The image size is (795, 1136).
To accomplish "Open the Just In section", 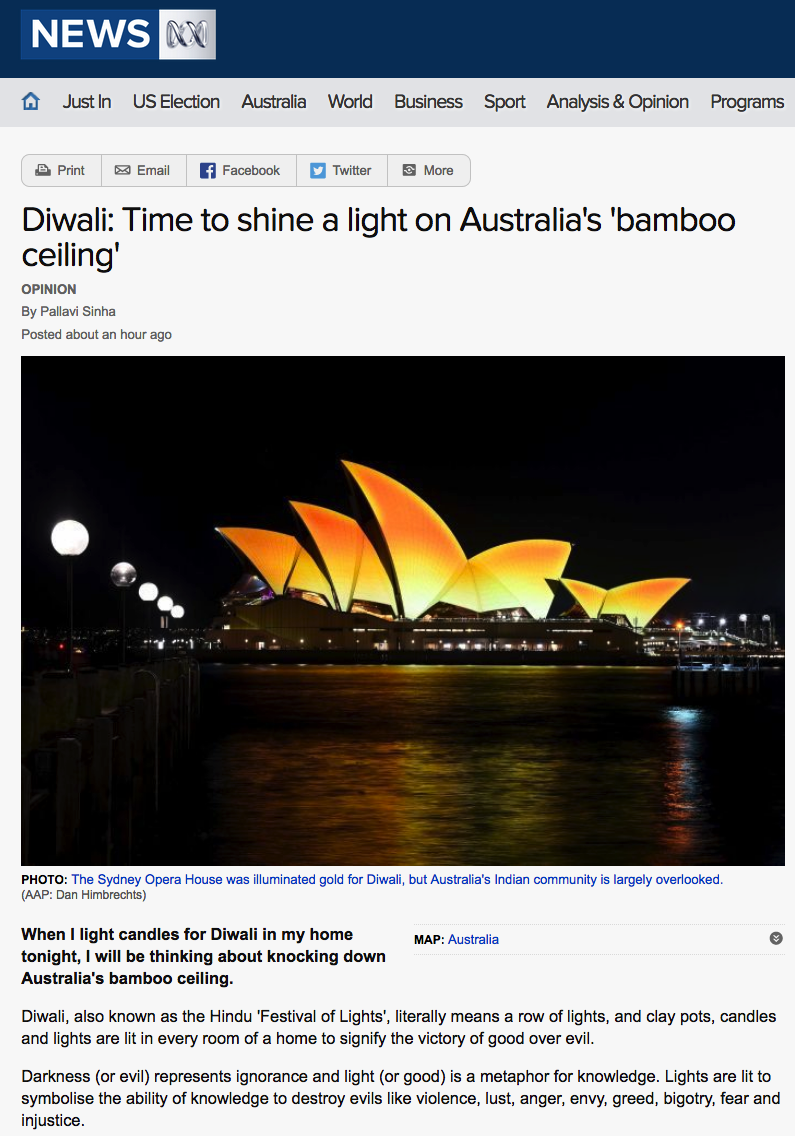I will 87,102.
